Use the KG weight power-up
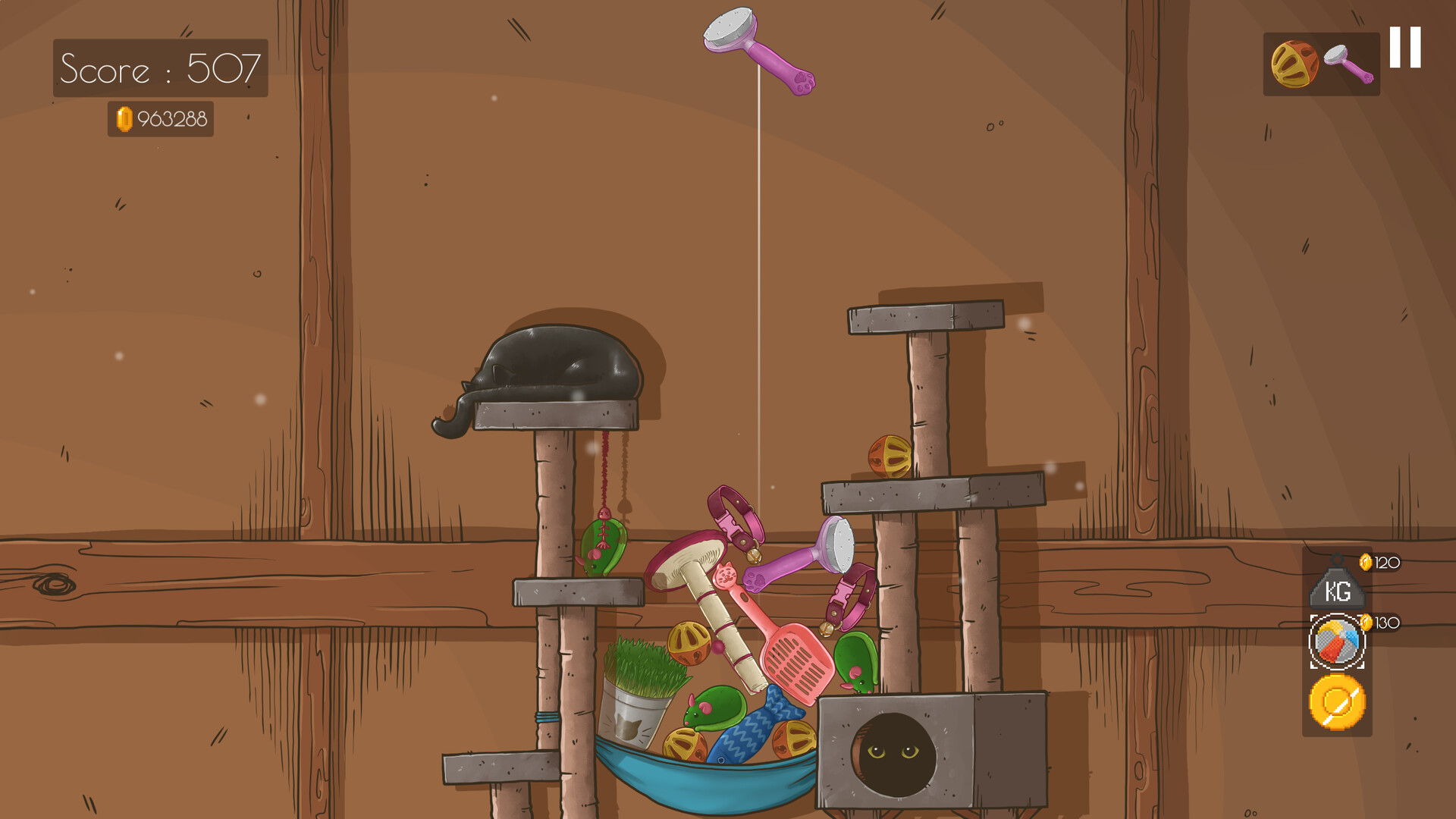 coord(1337,586)
